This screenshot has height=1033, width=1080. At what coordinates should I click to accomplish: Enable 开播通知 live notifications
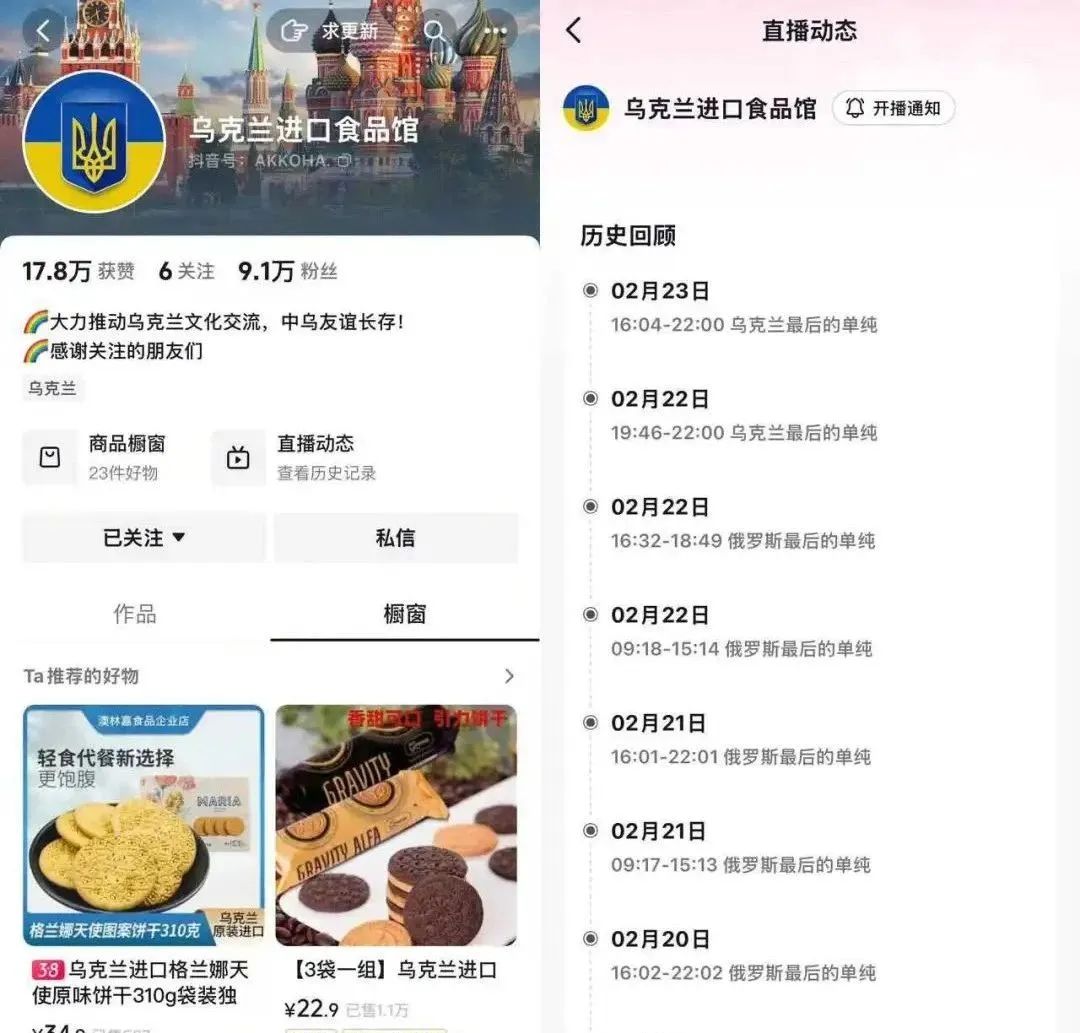click(x=893, y=108)
